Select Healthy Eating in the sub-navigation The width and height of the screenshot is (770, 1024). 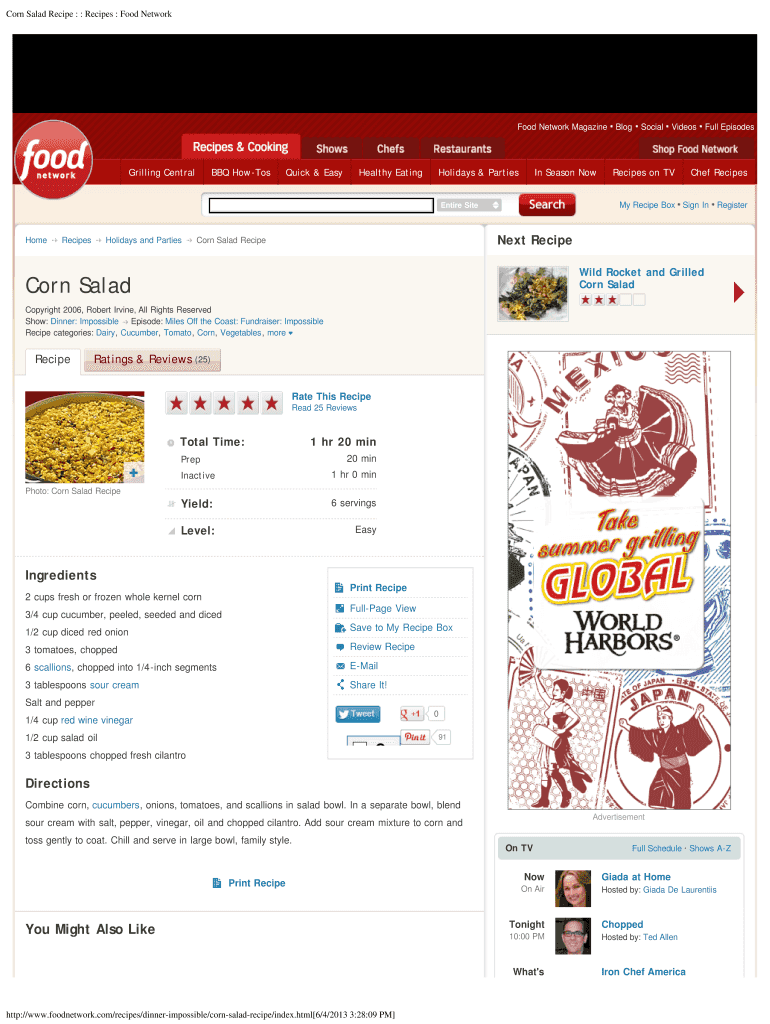coord(391,172)
